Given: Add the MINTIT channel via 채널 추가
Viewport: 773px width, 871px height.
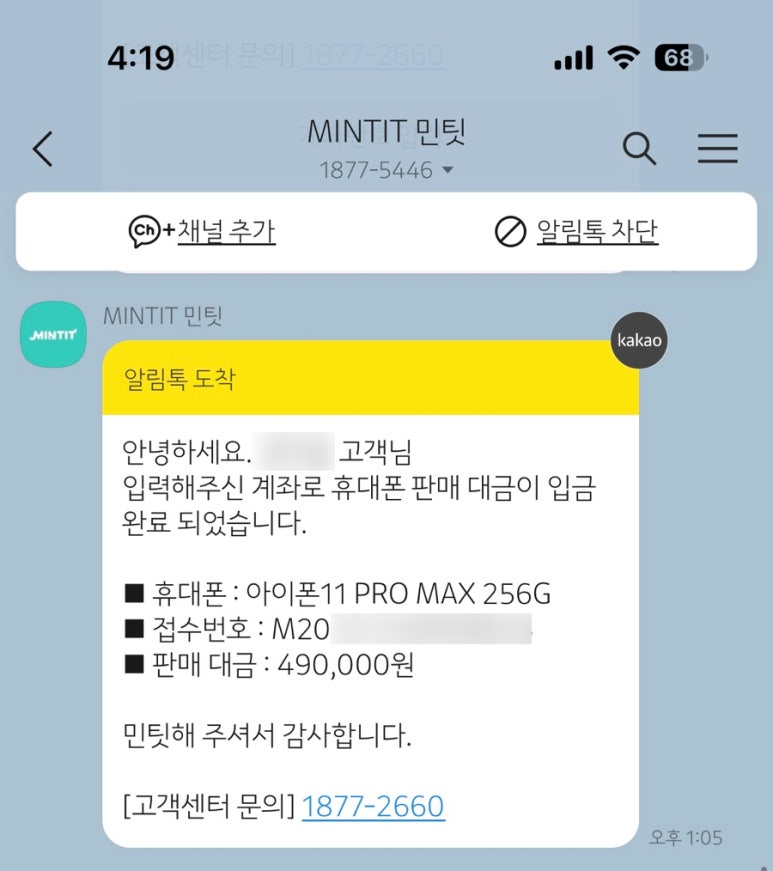Looking at the screenshot, I should click(x=202, y=232).
